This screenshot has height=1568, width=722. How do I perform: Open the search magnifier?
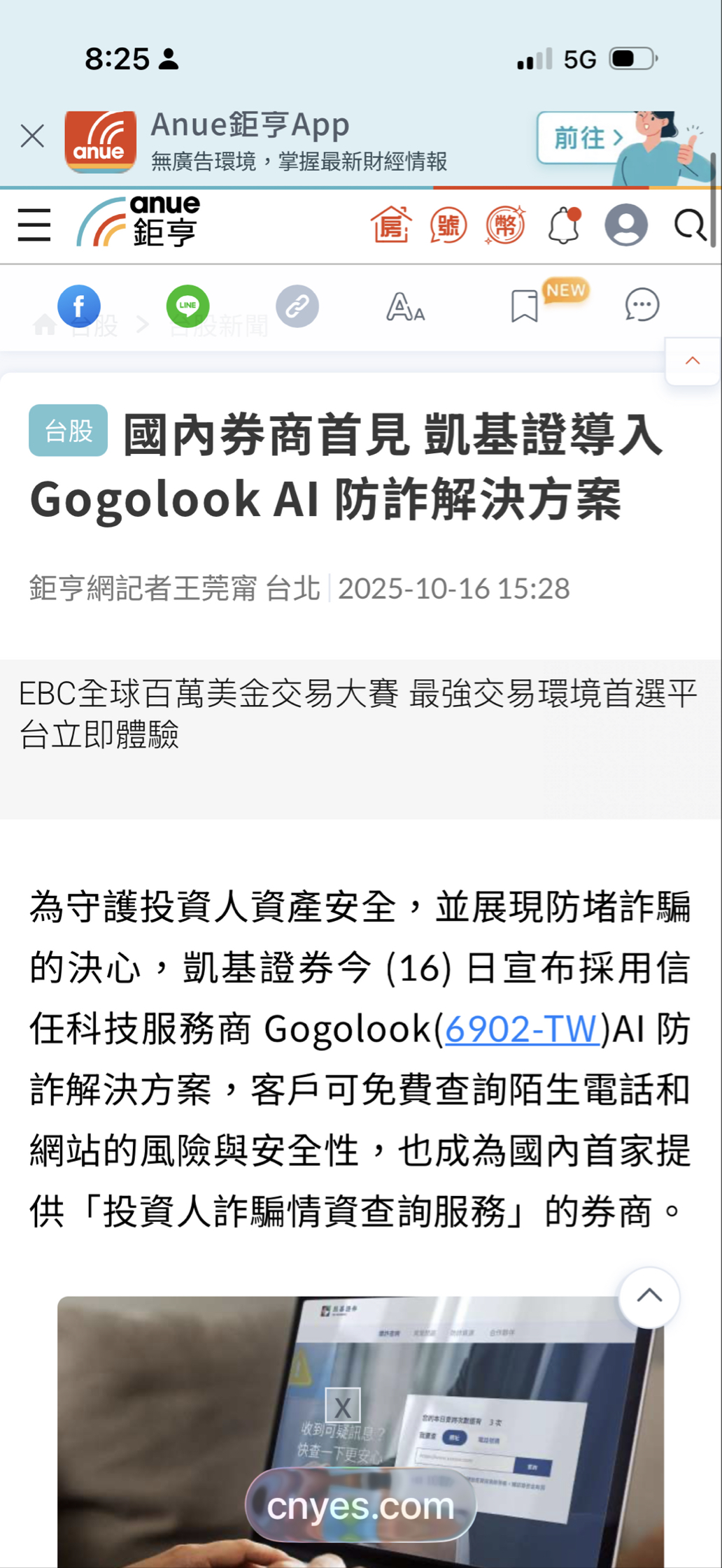click(690, 225)
